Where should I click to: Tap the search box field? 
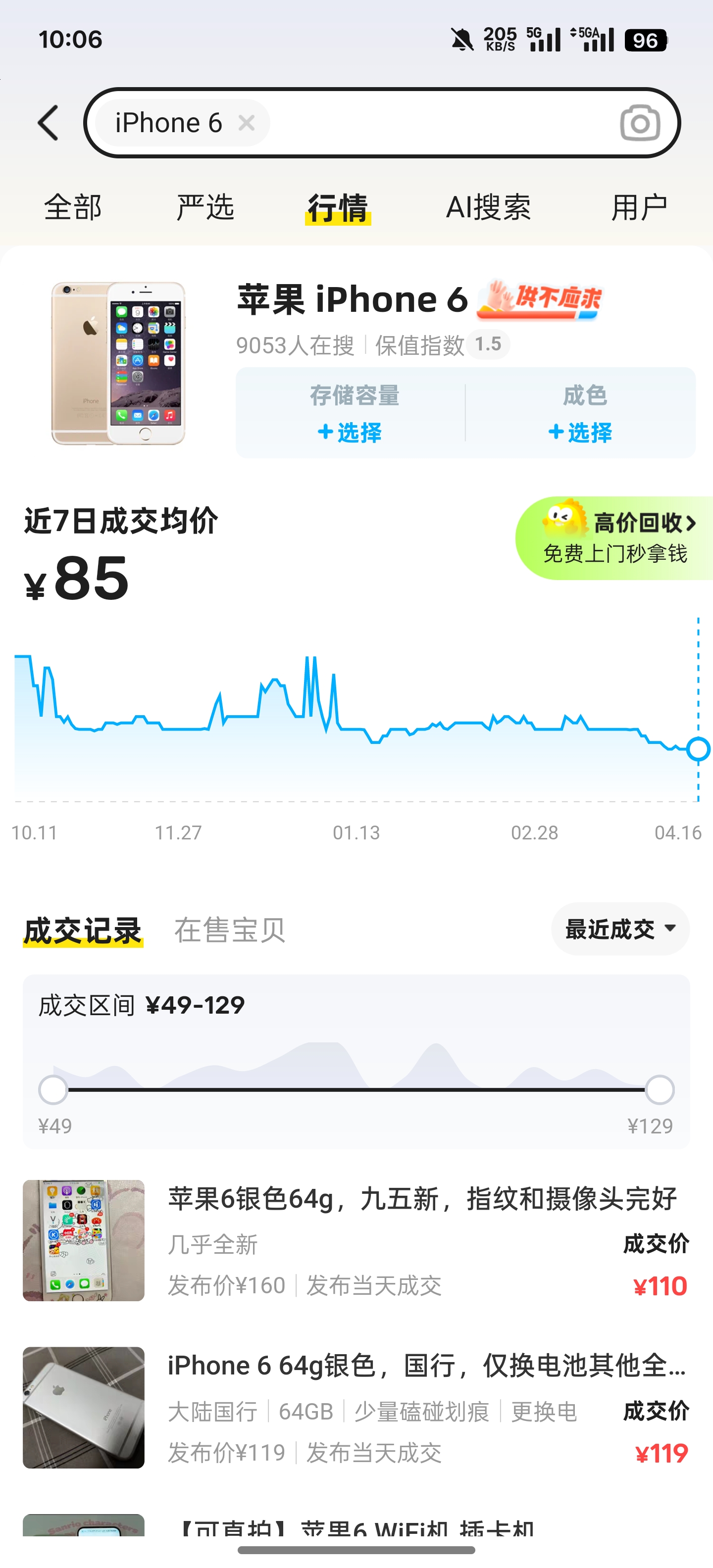(x=438, y=123)
